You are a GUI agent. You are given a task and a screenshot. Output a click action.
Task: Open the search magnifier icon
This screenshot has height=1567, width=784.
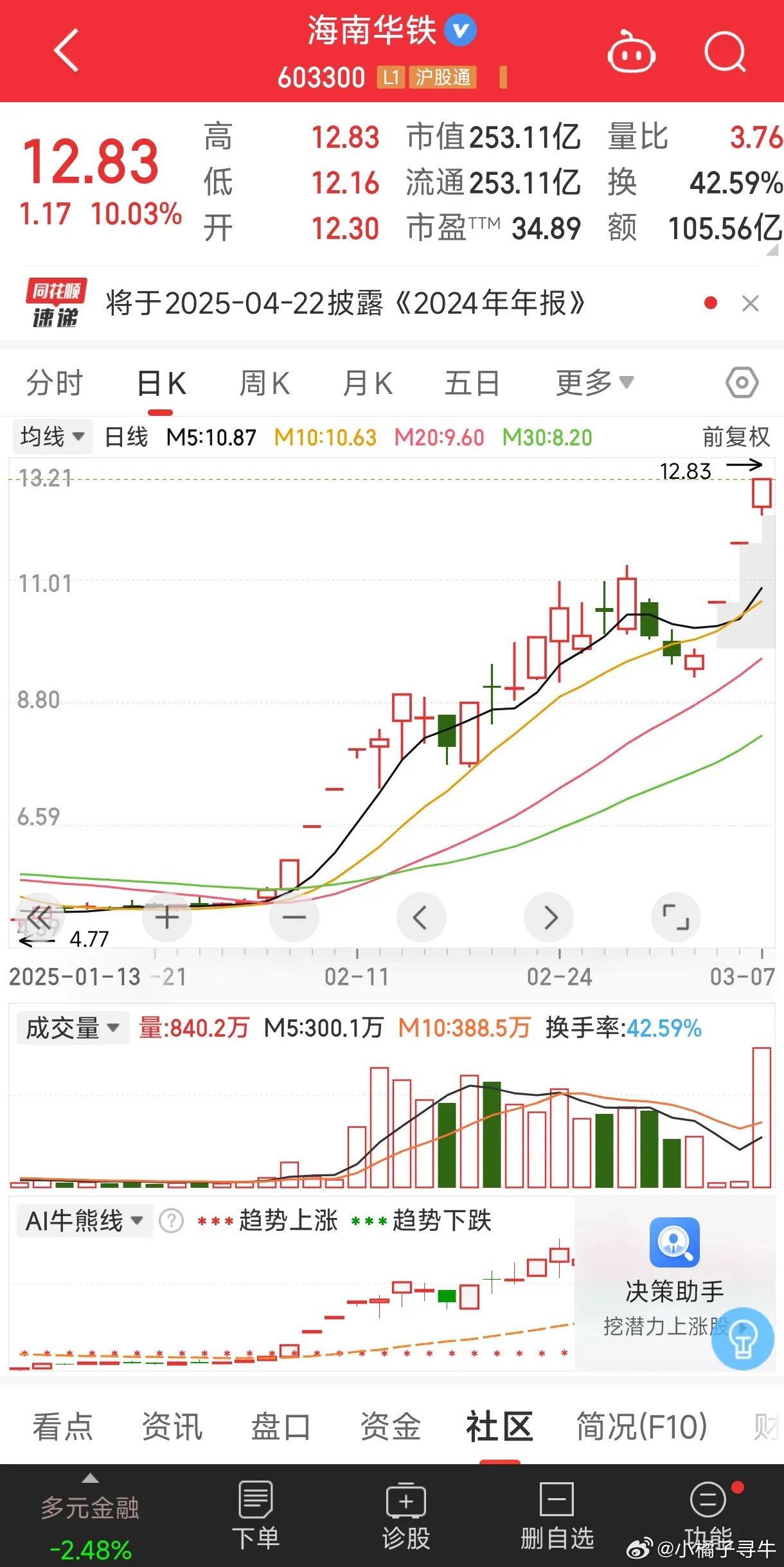point(726,52)
